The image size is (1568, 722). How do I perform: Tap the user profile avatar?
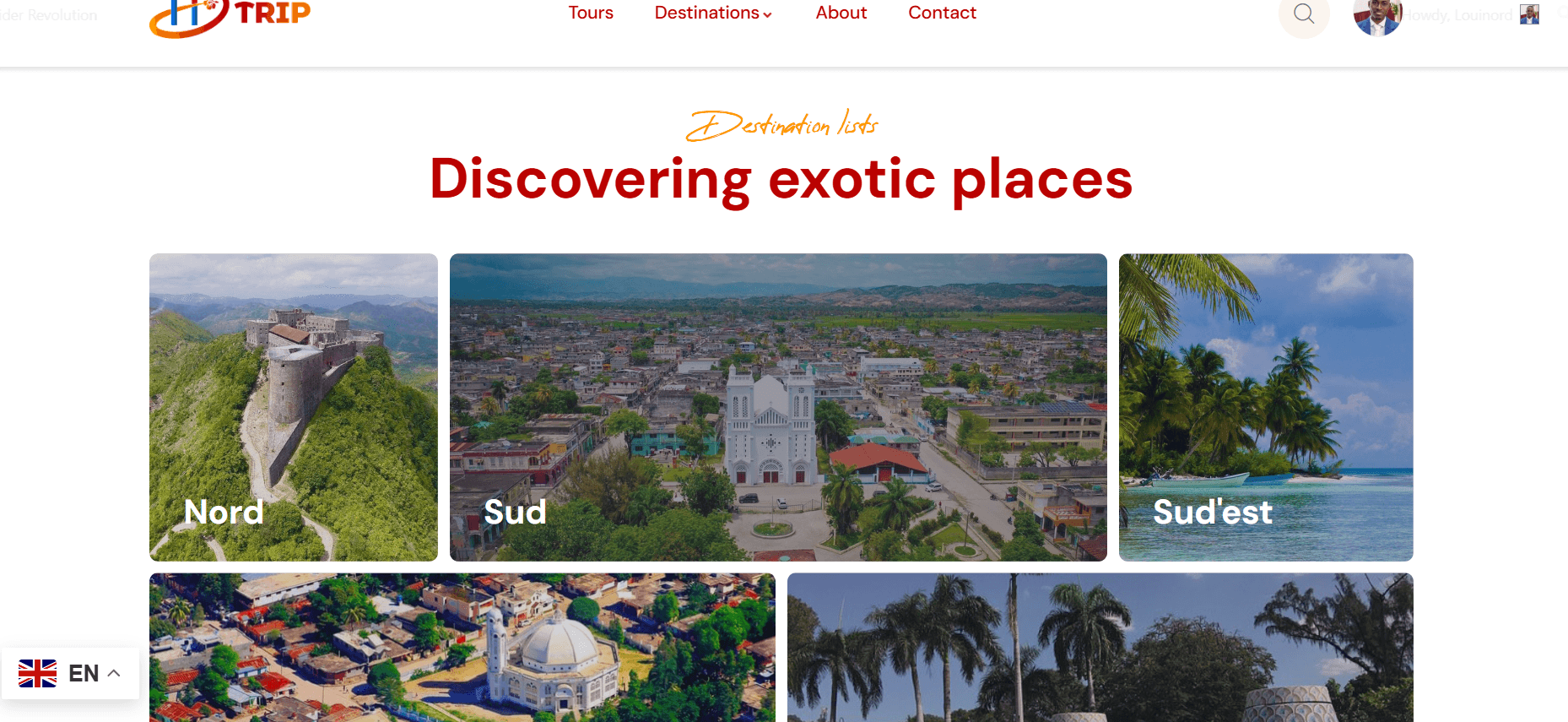(x=1376, y=16)
